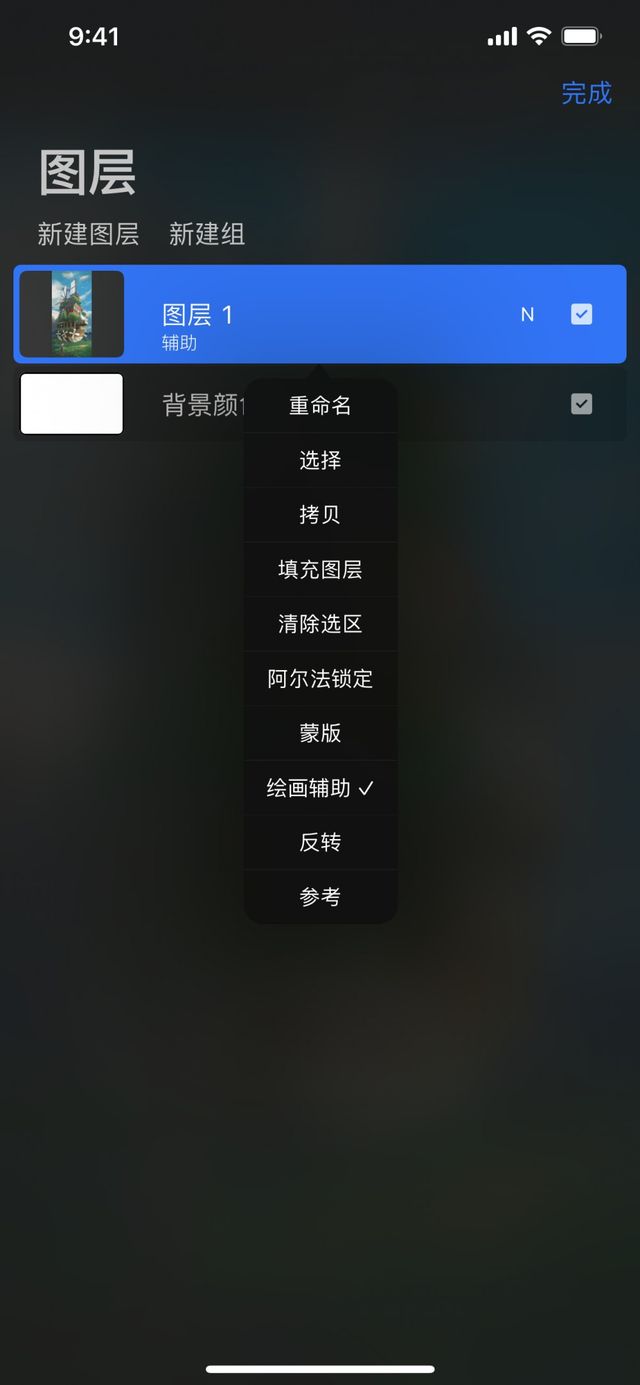Image resolution: width=640 pixels, height=1385 pixels.
Task: Copy the layer with 拷贝
Action: [320, 515]
